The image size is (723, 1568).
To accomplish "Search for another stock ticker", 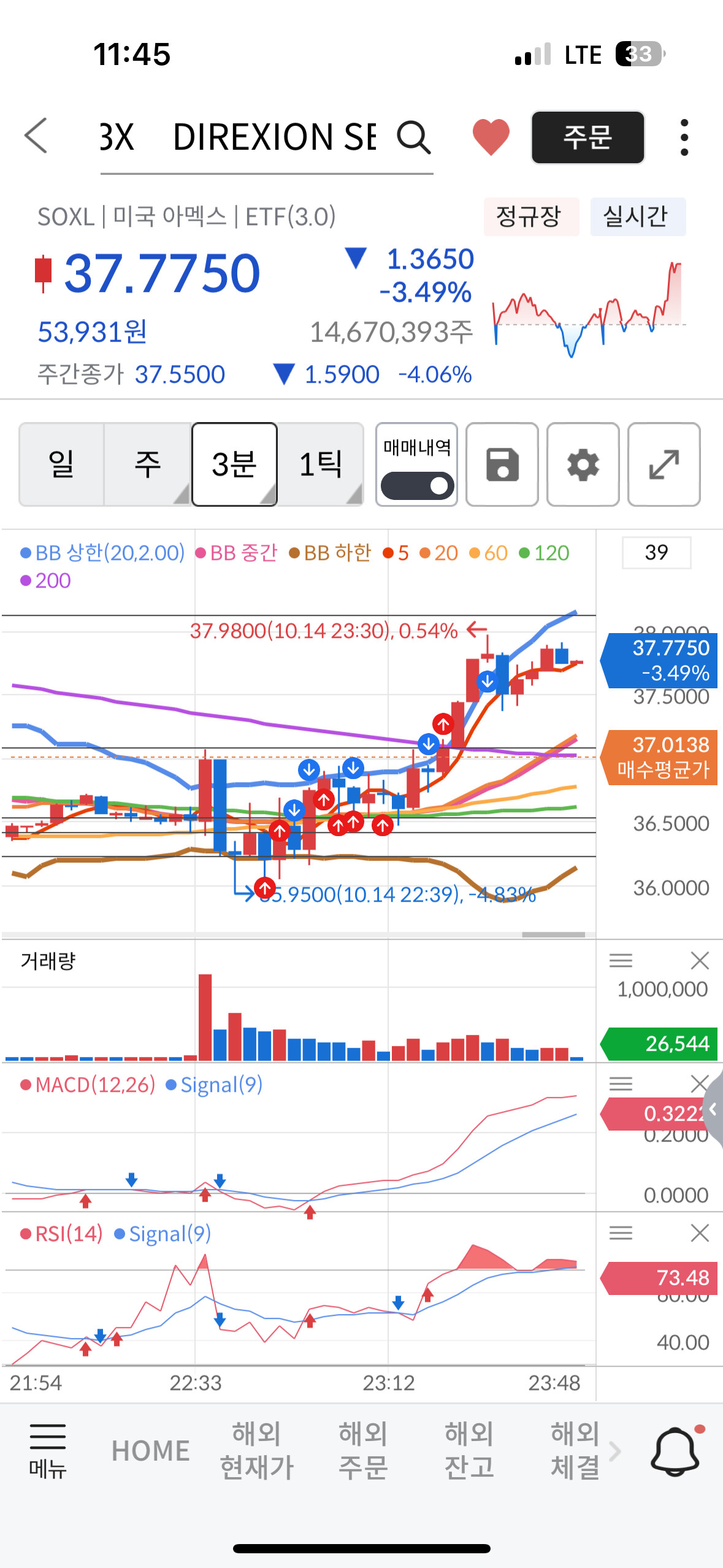I will [414, 137].
